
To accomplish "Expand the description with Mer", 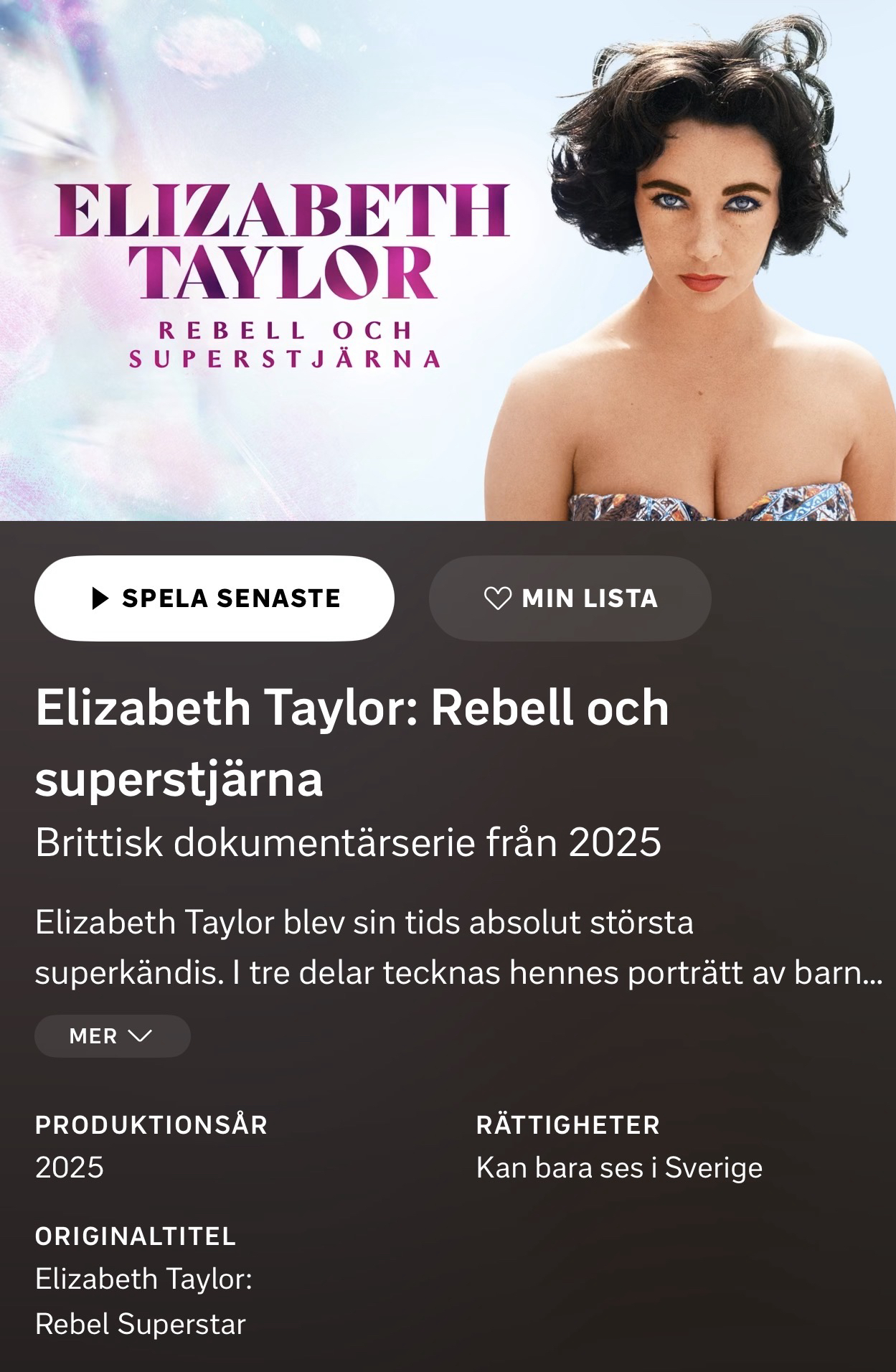I will coord(112,1035).
